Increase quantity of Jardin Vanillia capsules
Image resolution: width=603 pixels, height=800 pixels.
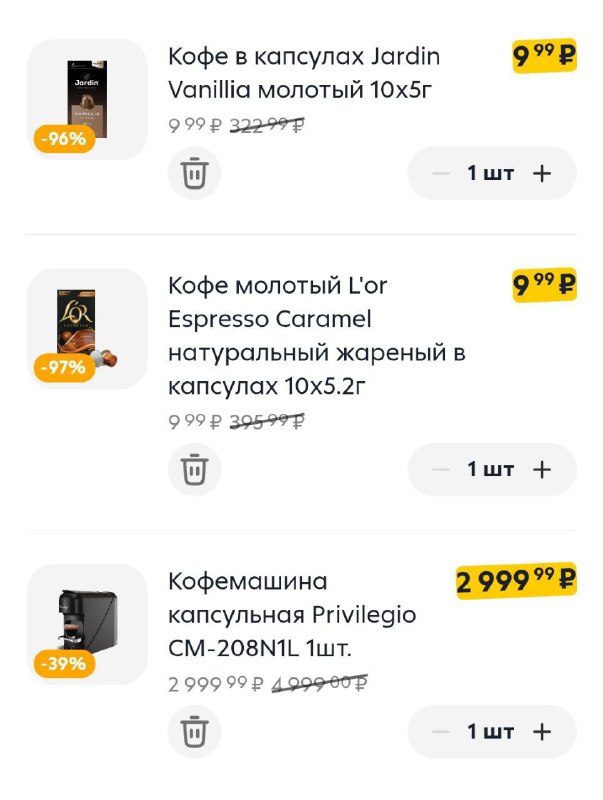[542, 173]
